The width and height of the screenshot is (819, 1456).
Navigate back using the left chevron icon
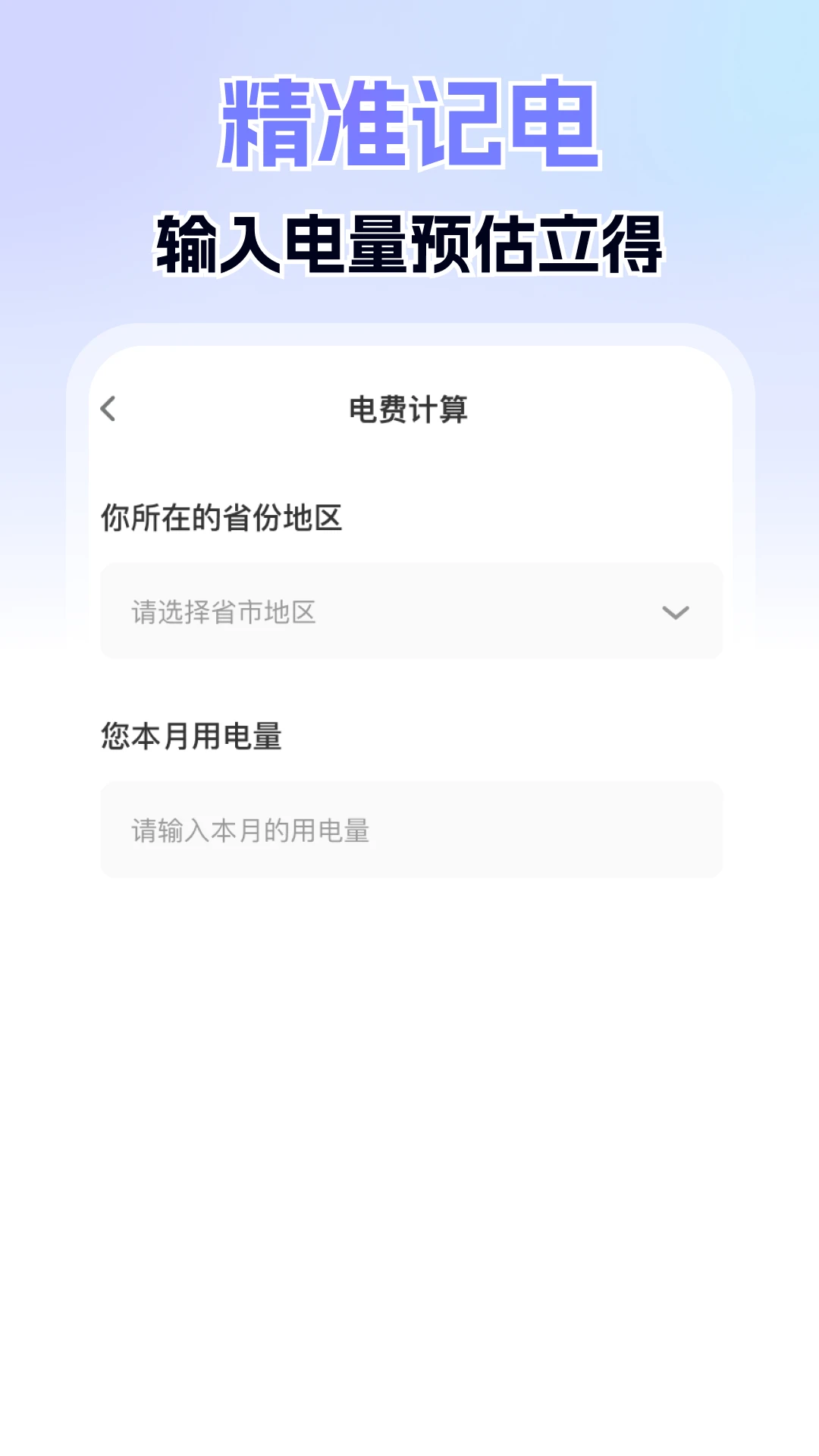point(108,408)
